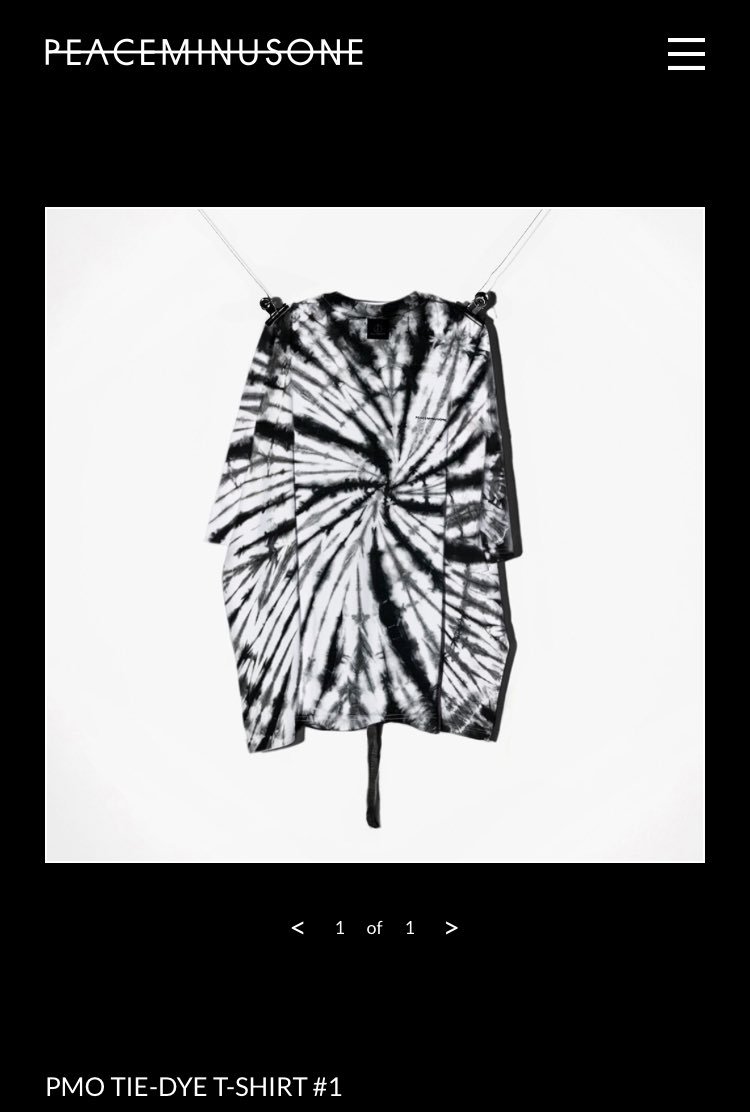
Task: Click the left chevron to view previous image
Action: [297, 927]
